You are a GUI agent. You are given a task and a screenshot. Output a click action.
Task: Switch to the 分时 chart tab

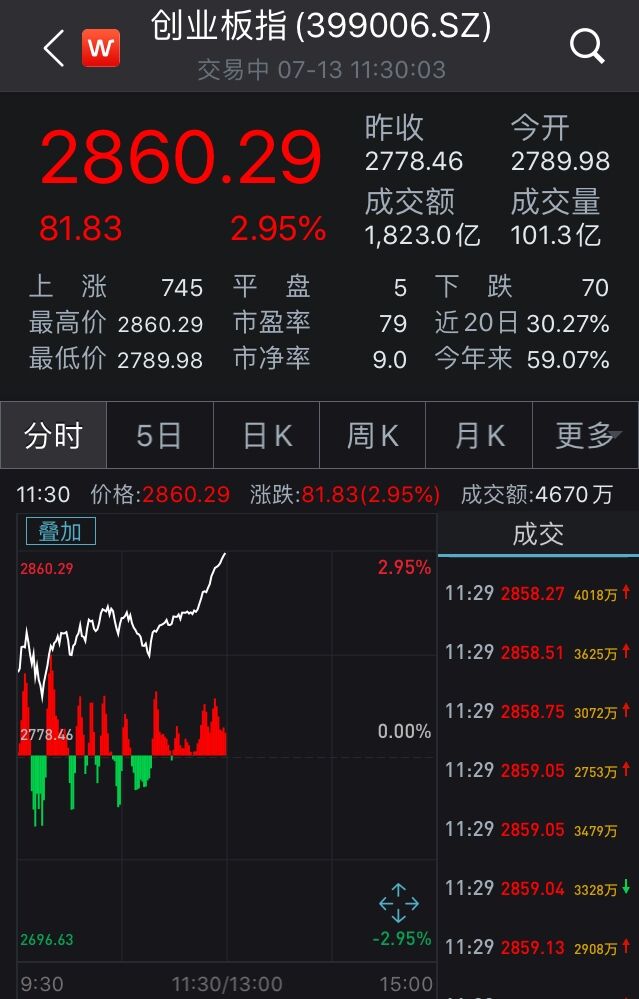[x=53, y=435]
